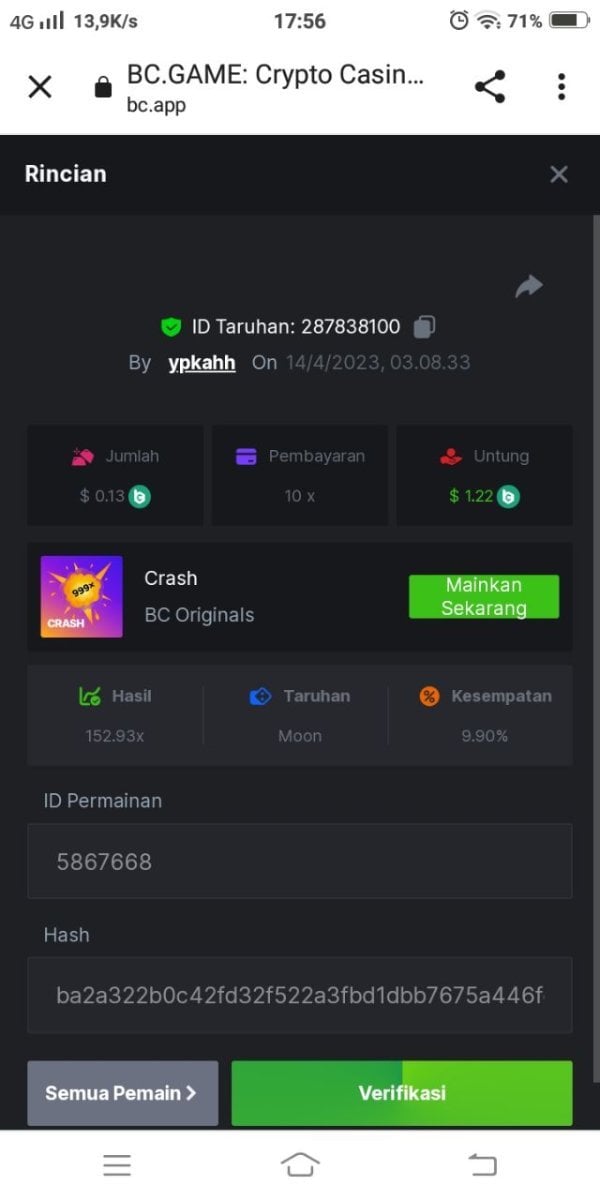Viewport: 600px width, 1200px height.
Task: Share the page from browser toolbar
Action: (x=490, y=87)
